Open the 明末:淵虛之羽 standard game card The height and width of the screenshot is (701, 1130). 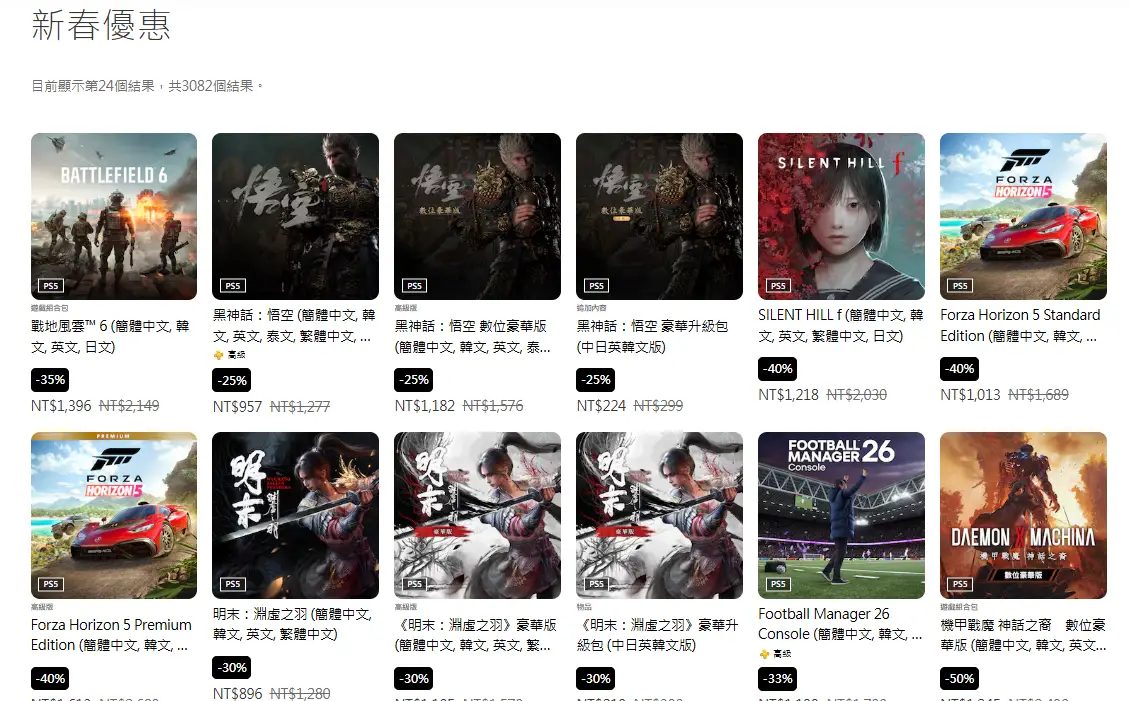(296, 515)
